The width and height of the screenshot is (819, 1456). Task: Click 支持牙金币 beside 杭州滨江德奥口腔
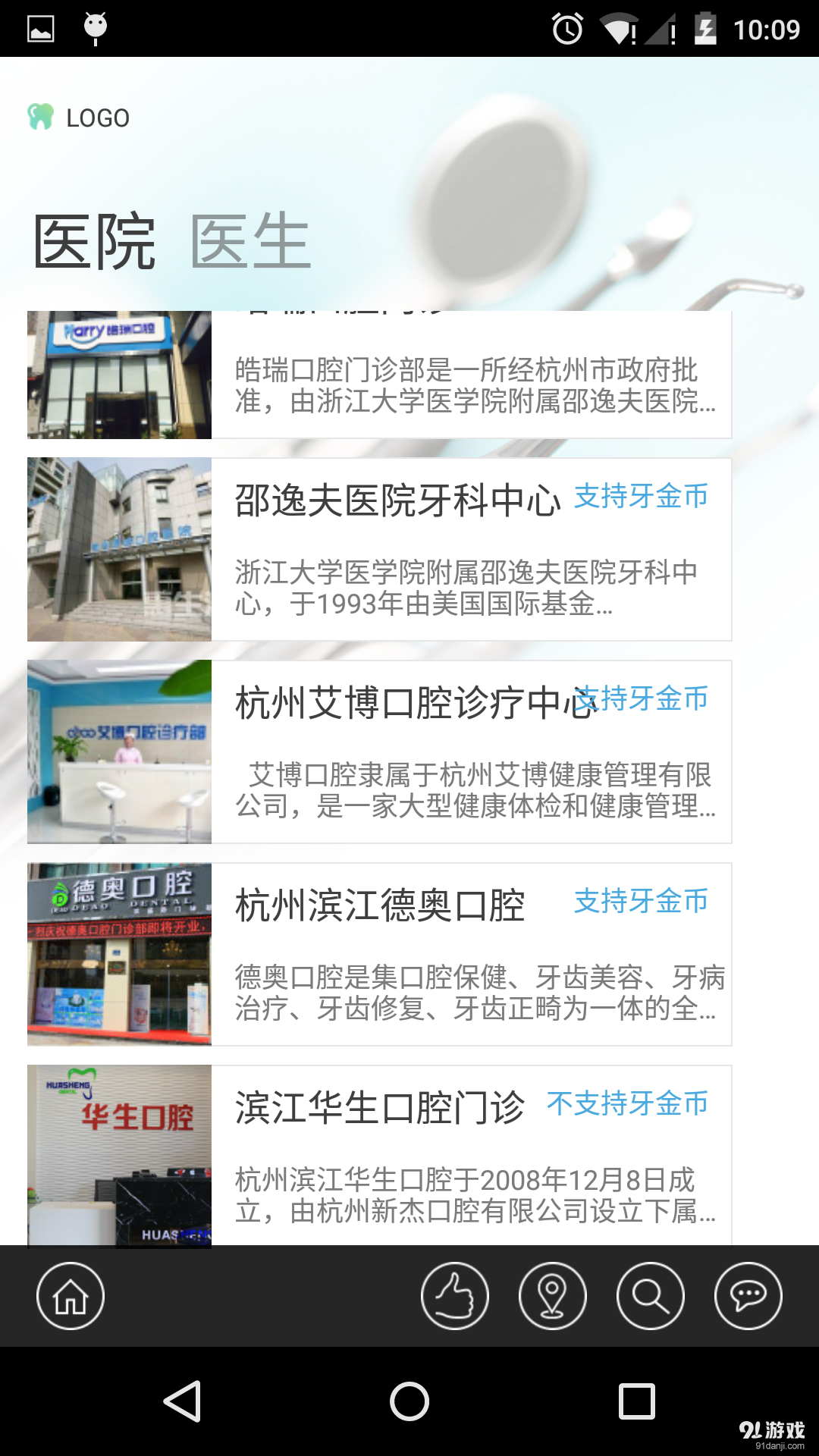pyautogui.click(x=641, y=902)
